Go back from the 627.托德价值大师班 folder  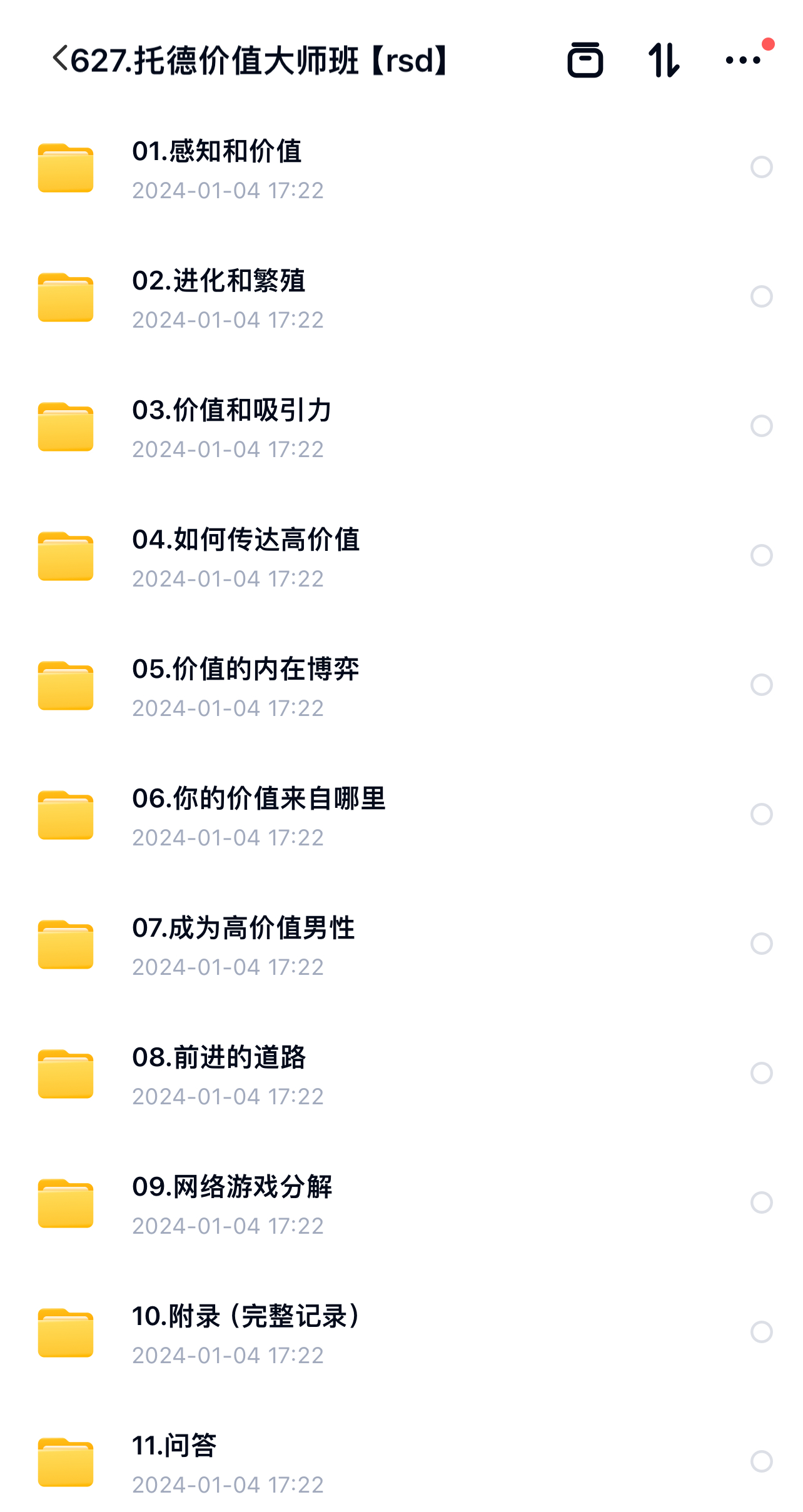coord(59,59)
